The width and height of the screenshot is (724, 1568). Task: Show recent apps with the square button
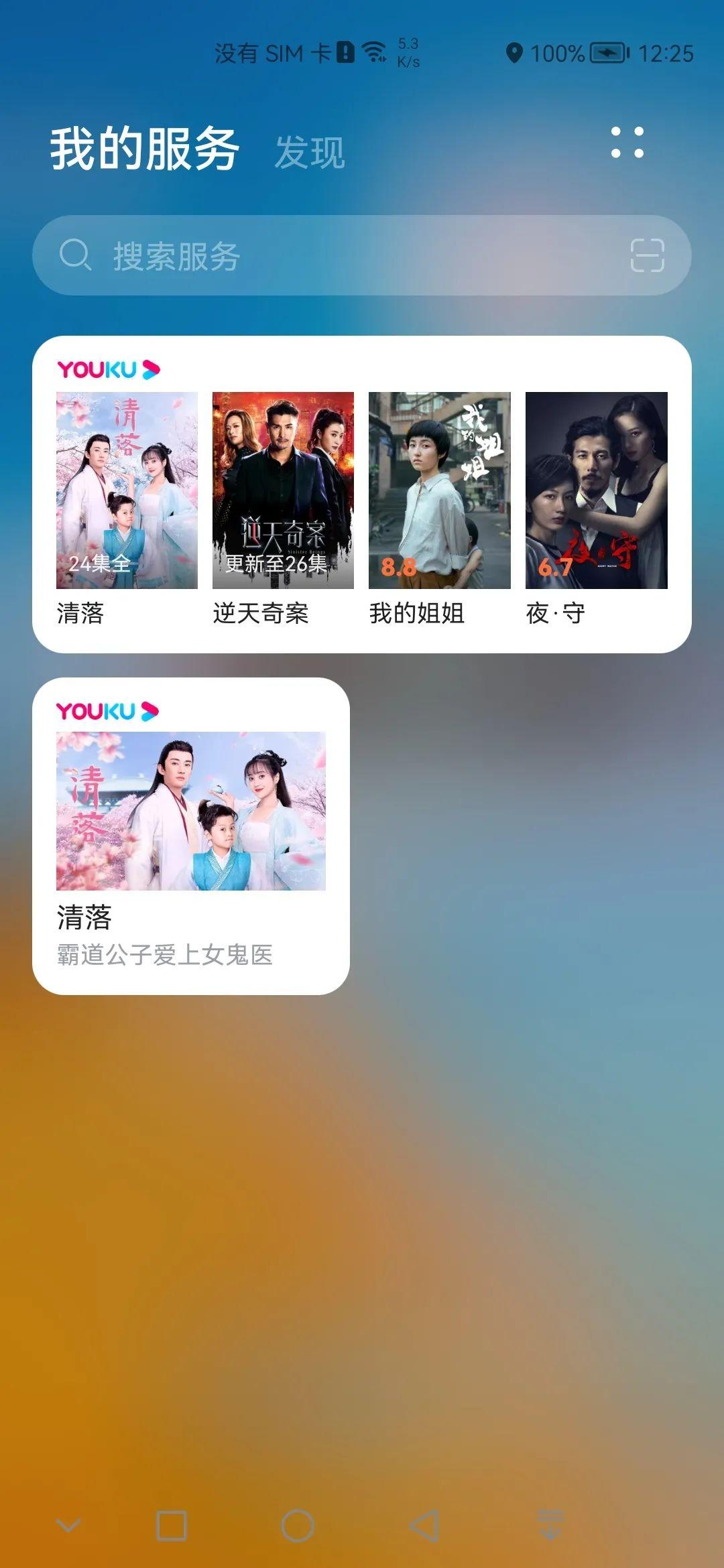pos(171,1526)
